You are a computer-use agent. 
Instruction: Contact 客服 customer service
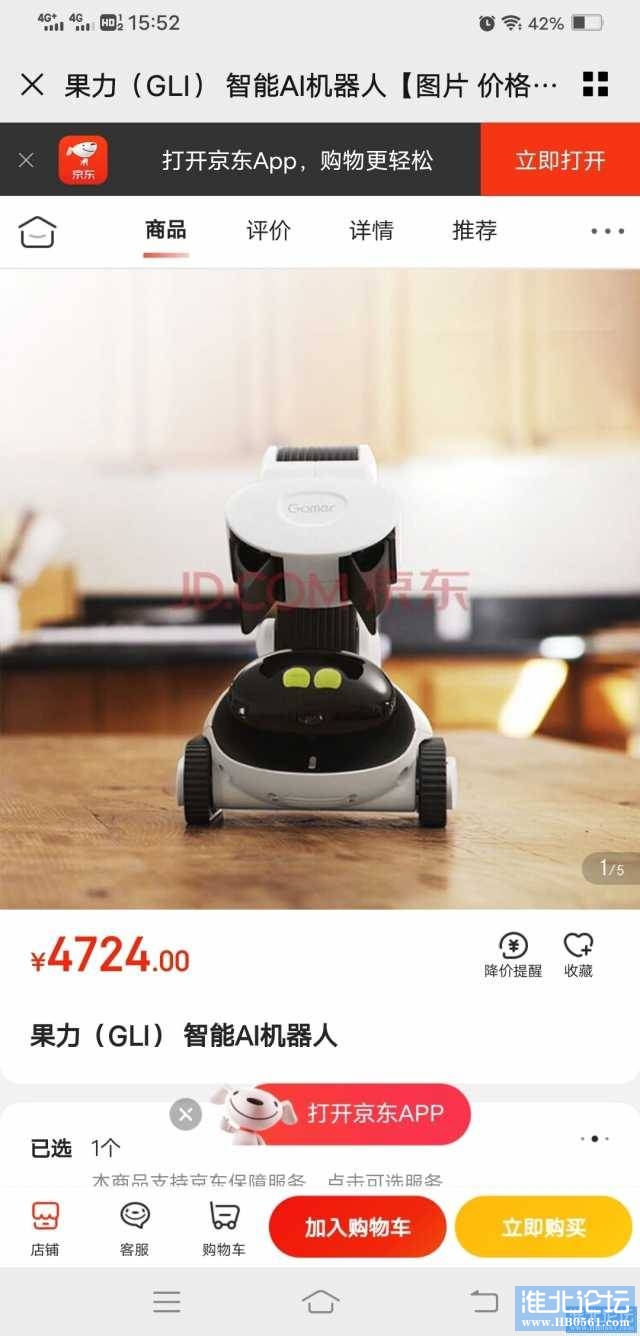pyautogui.click(x=135, y=1228)
